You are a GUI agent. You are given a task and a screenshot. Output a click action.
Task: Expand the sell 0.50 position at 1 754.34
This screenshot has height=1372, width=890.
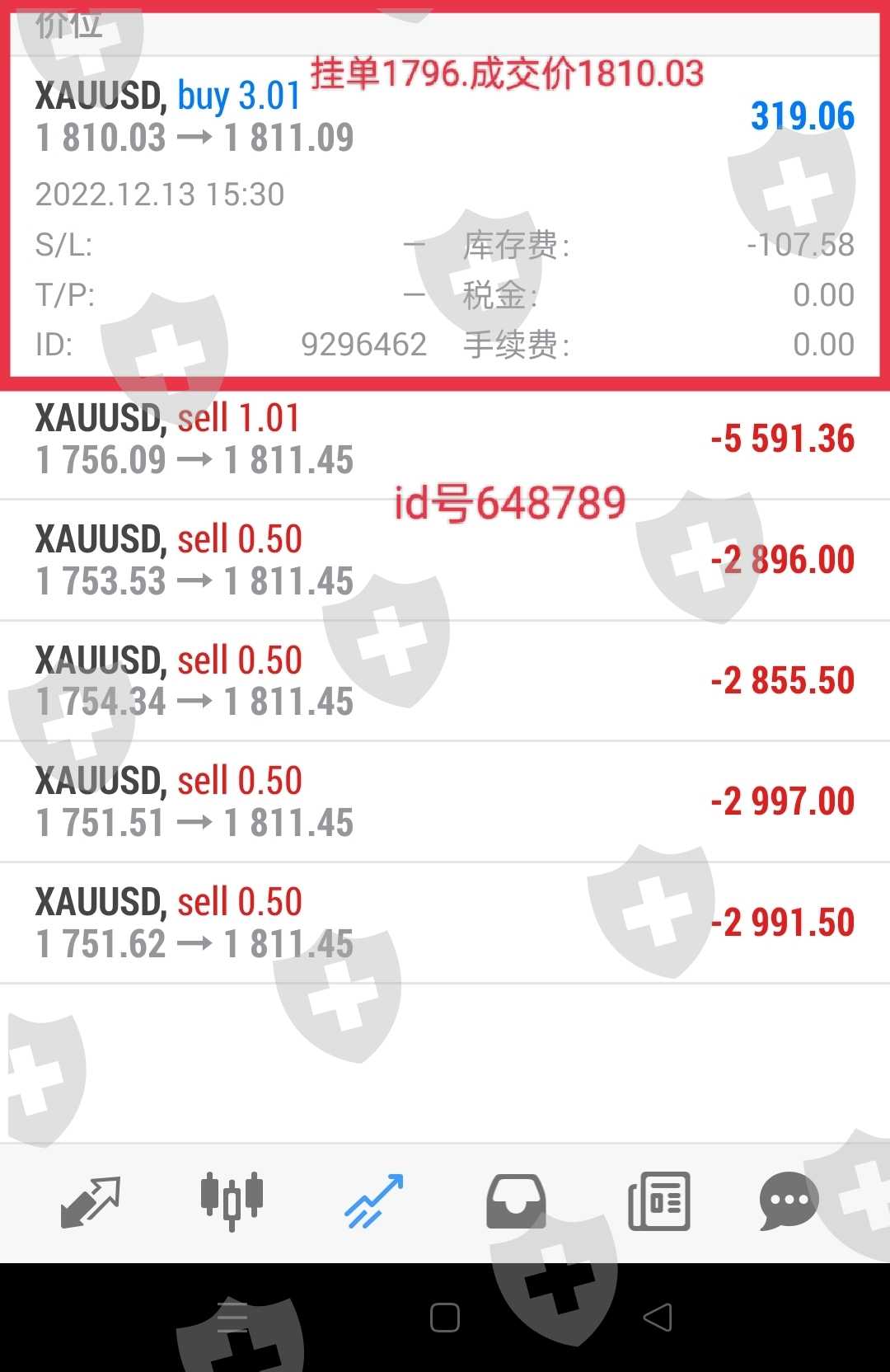pos(445,680)
